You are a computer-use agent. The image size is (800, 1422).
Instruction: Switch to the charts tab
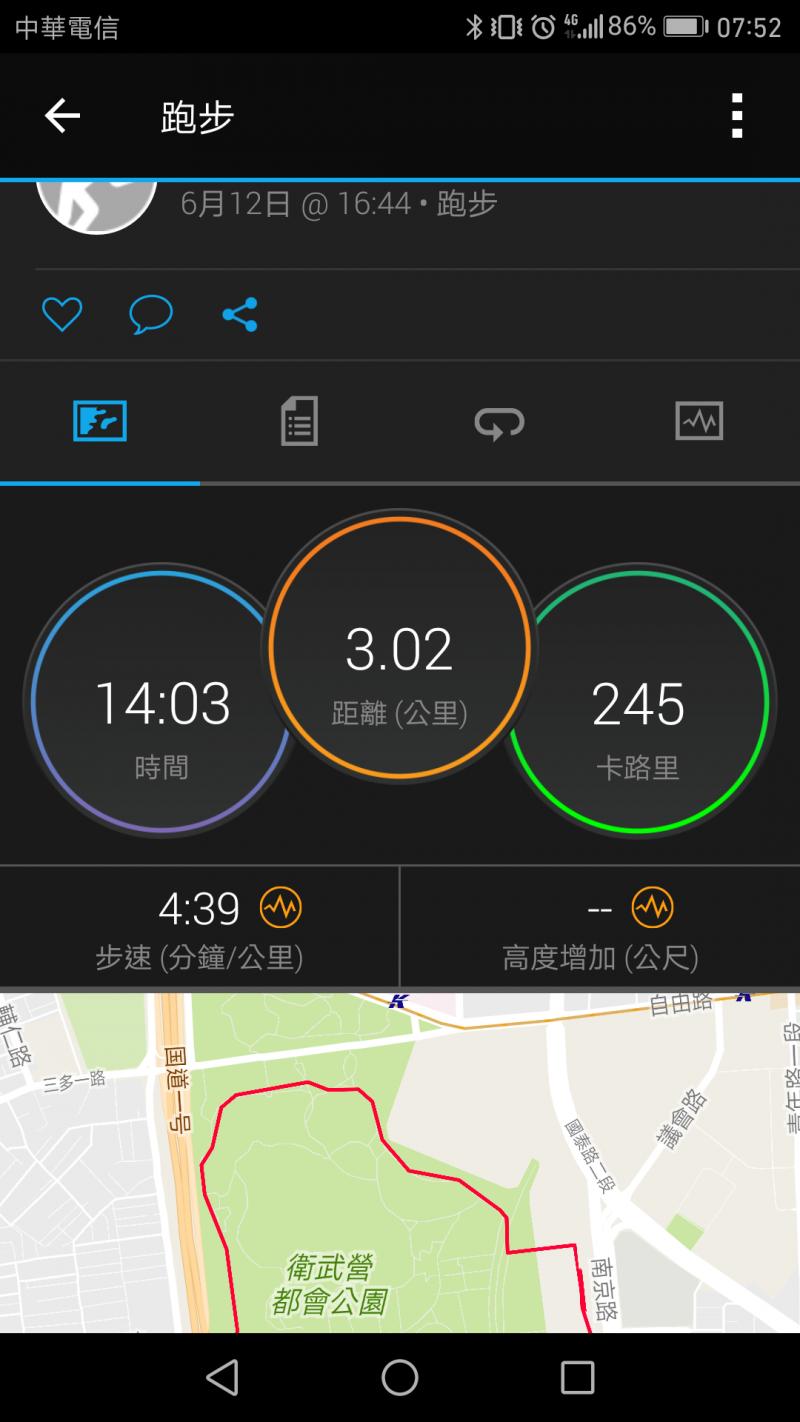pyautogui.click(x=699, y=421)
